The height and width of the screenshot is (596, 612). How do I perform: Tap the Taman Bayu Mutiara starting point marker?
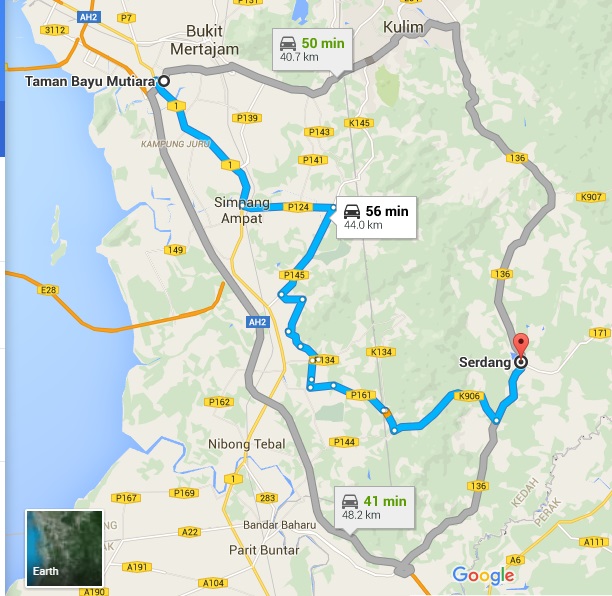tap(163, 81)
